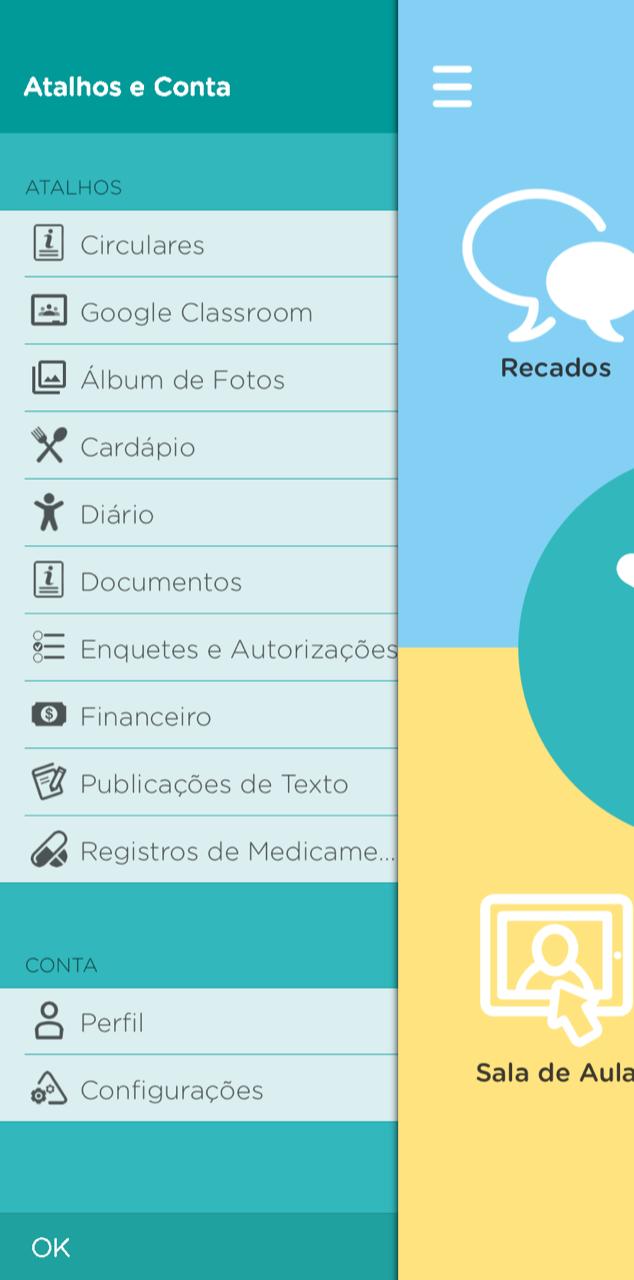Open Google Classroom
This screenshot has width=634, height=1280.
198,312
